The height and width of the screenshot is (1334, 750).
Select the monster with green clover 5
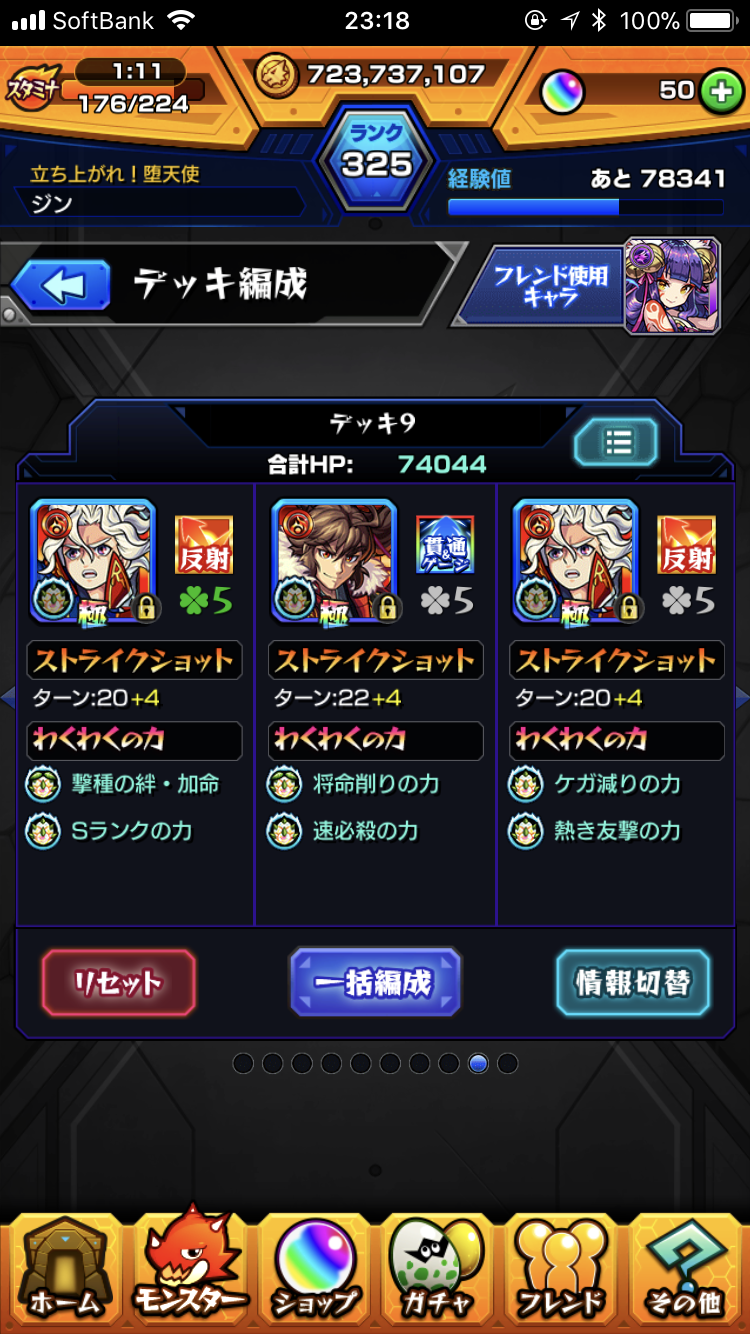click(94, 562)
